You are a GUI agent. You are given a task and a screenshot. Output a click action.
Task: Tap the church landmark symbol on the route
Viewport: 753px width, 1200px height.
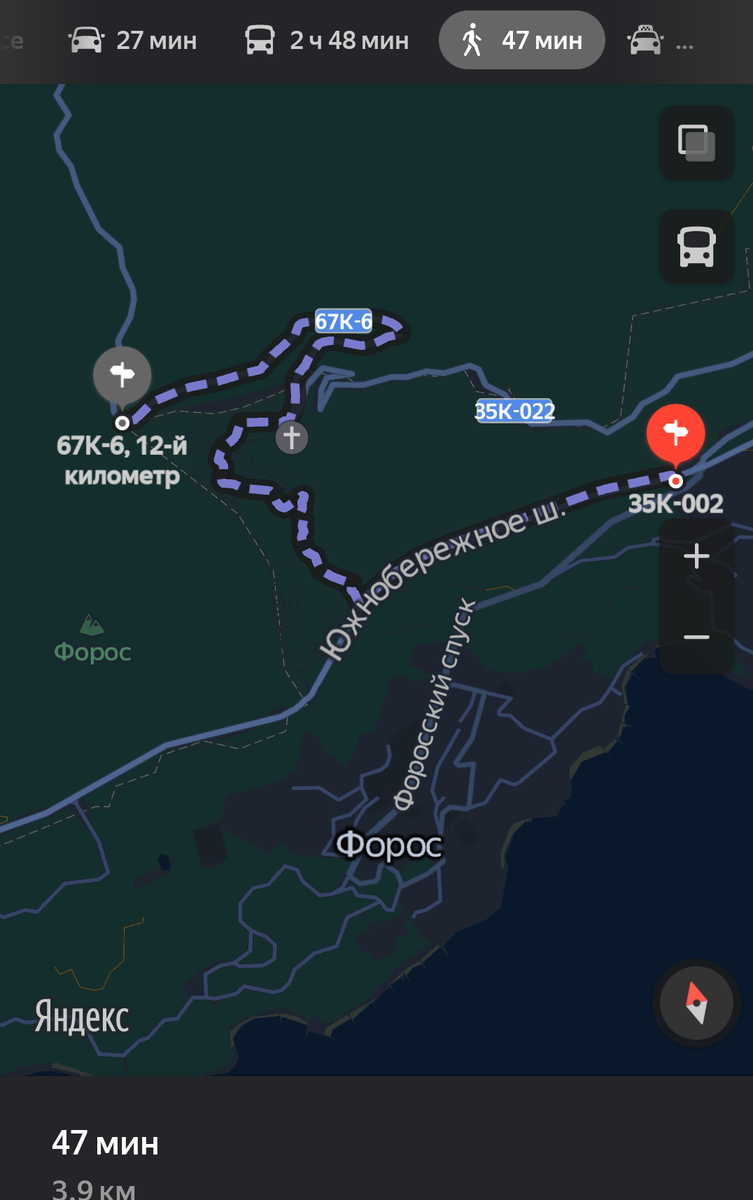(x=290, y=437)
